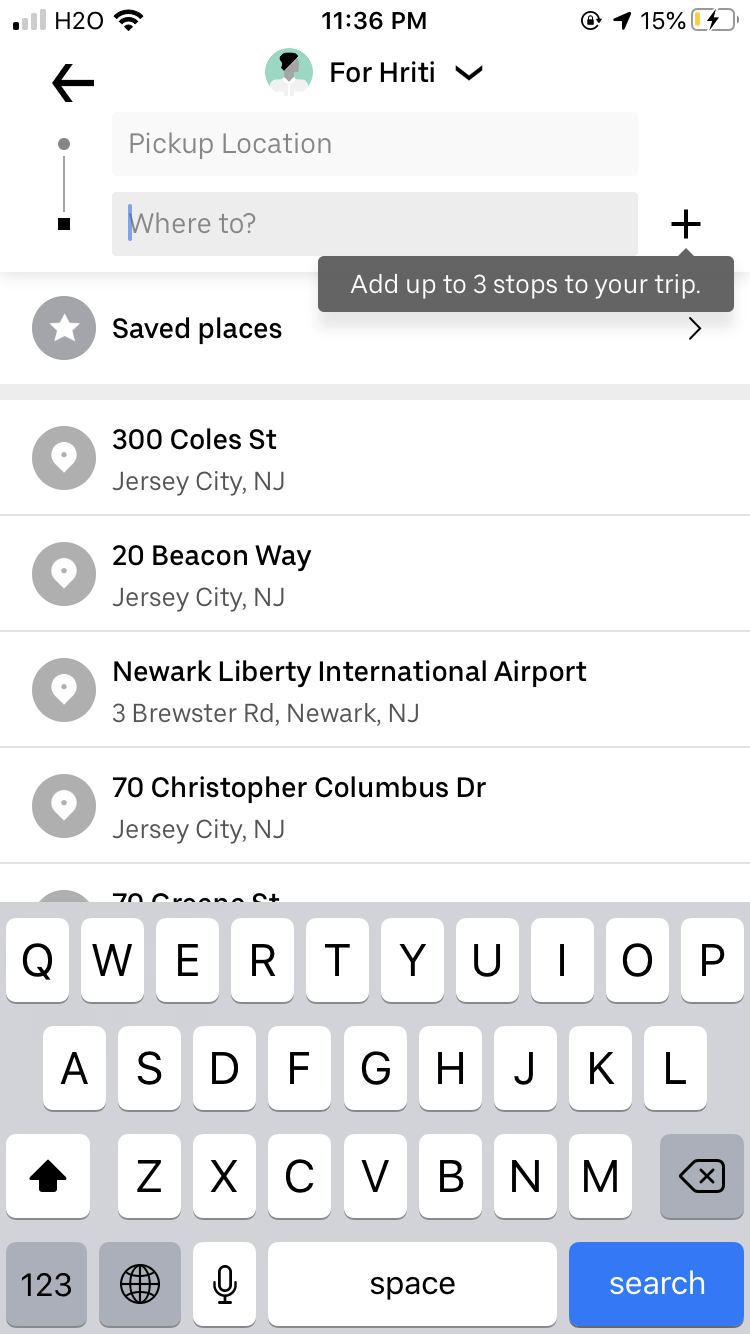Focus the Where to? destination field
The image size is (750, 1334).
[x=375, y=223]
